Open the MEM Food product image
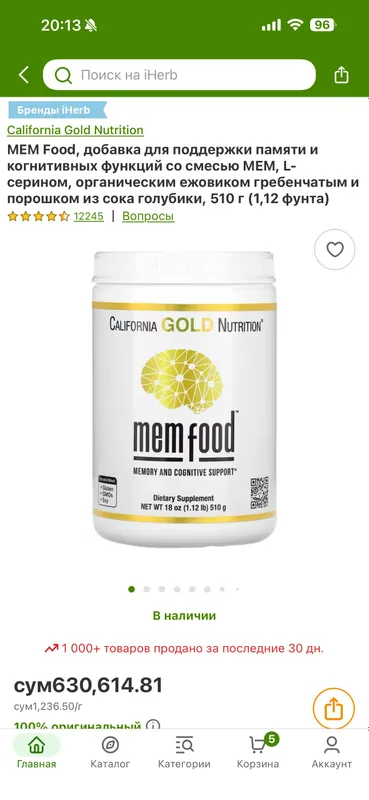Image resolution: width=369 pixels, height=800 pixels. click(184, 398)
